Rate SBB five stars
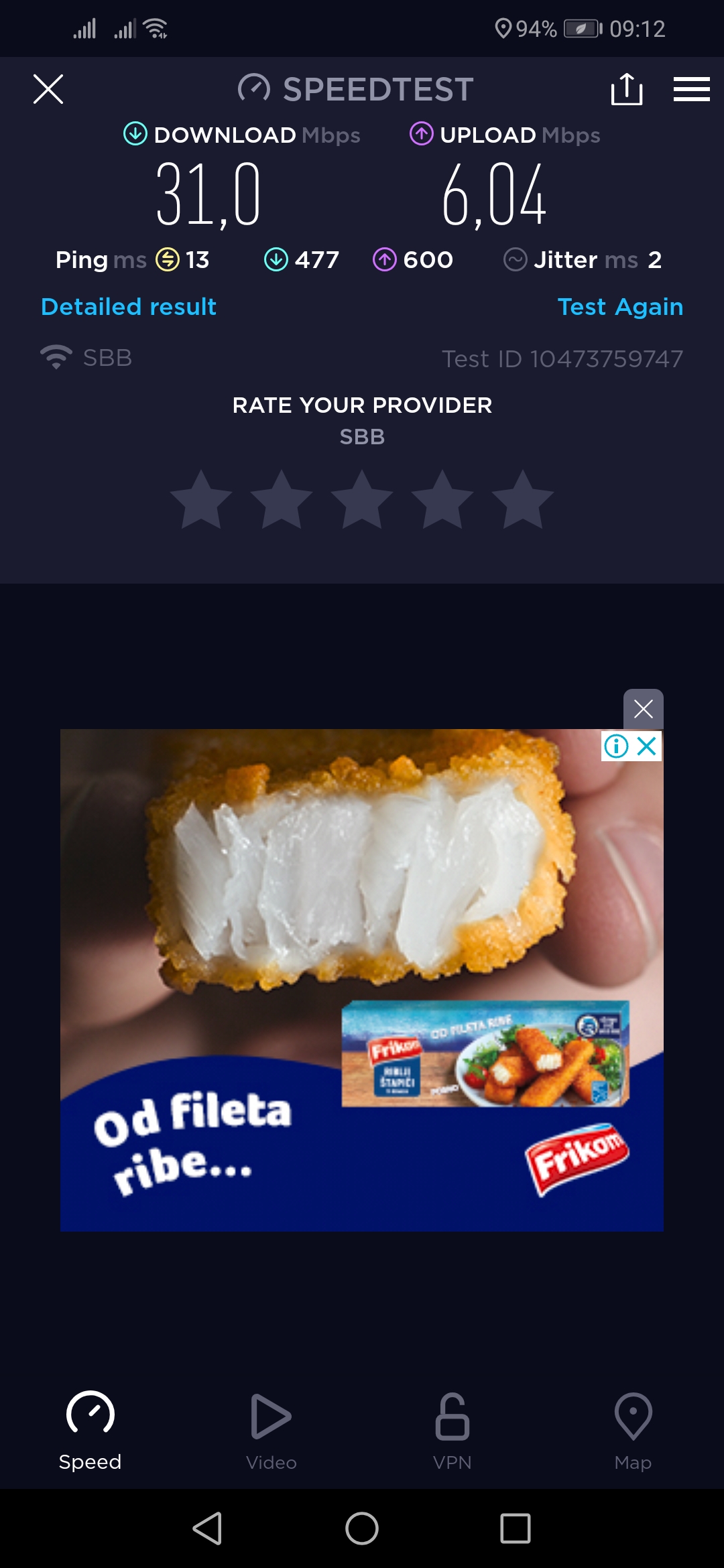The width and height of the screenshot is (724, 1568). point(523,500)
